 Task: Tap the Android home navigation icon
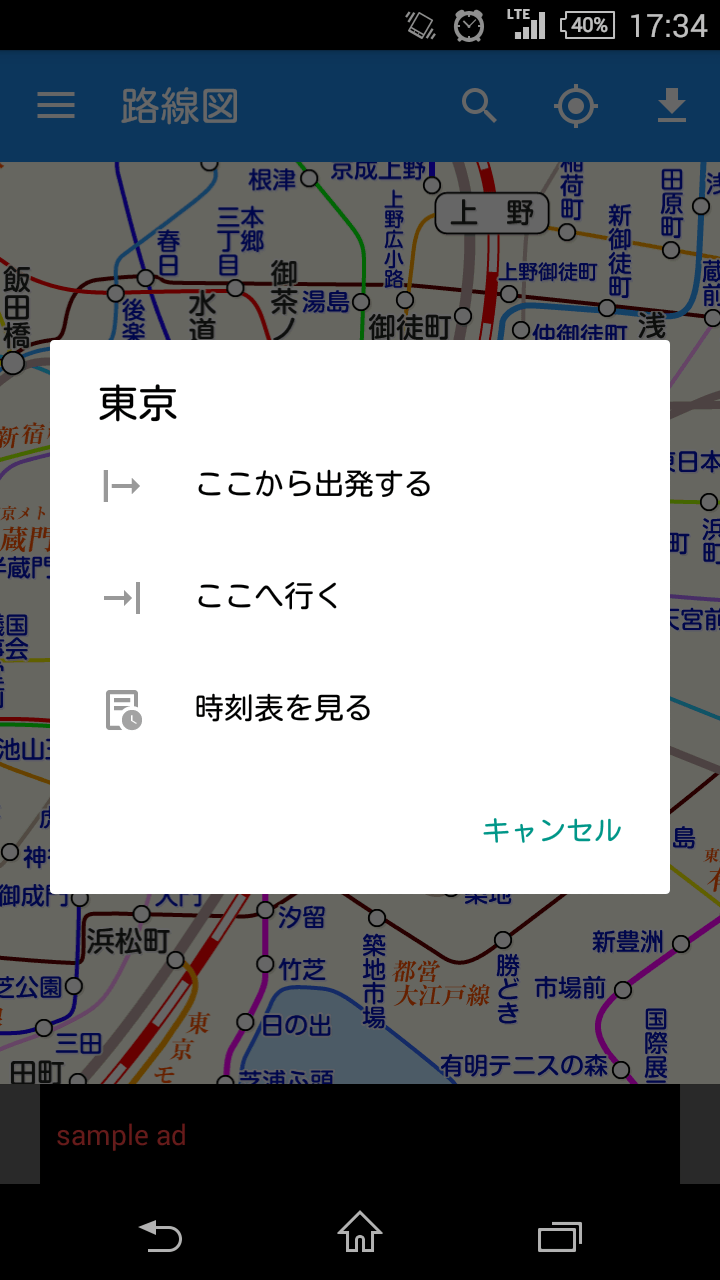coord(359,1234)
